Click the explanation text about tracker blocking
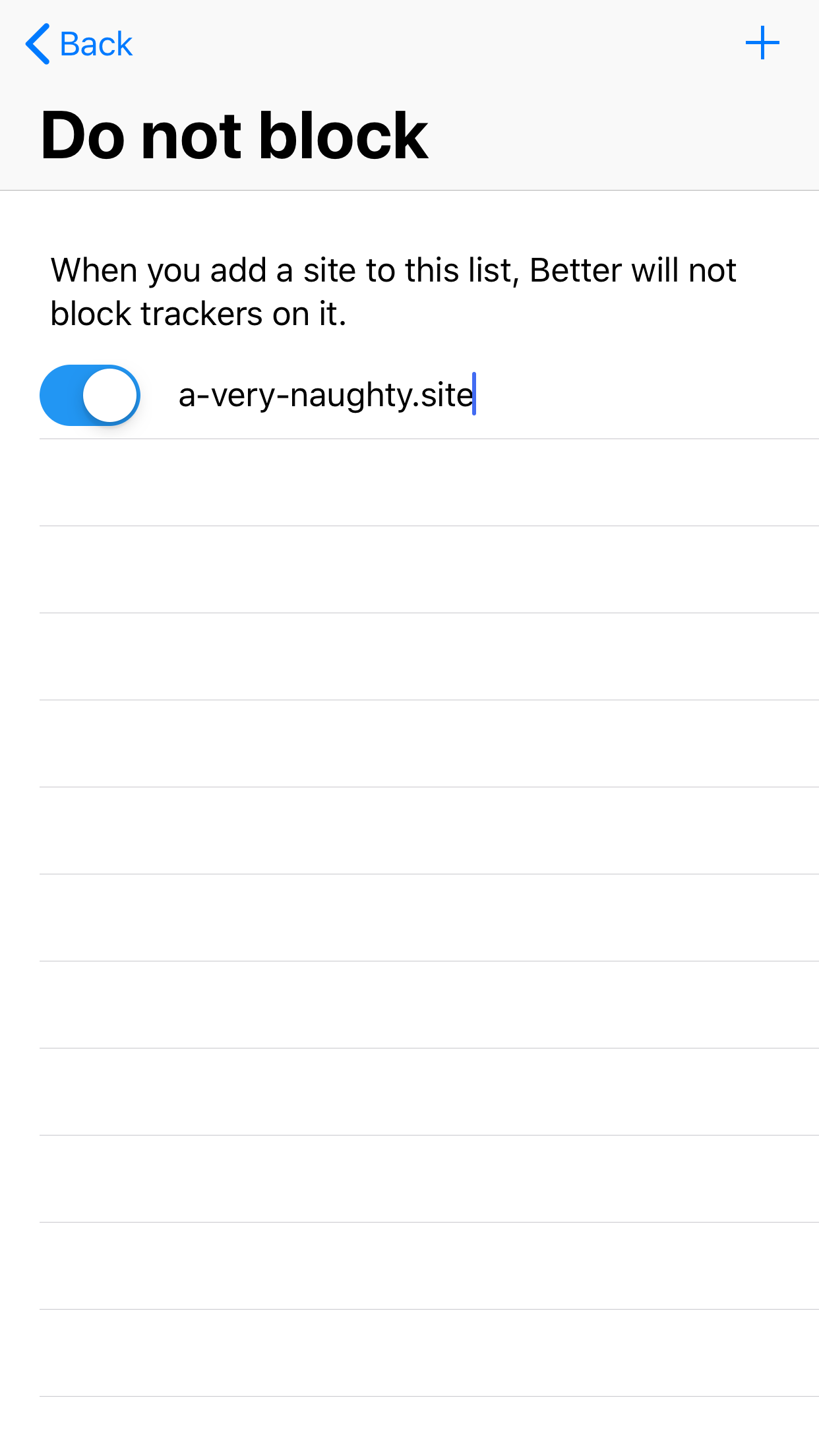Image resolution: width=819 pixels, height=1456 pixels. 393,290
